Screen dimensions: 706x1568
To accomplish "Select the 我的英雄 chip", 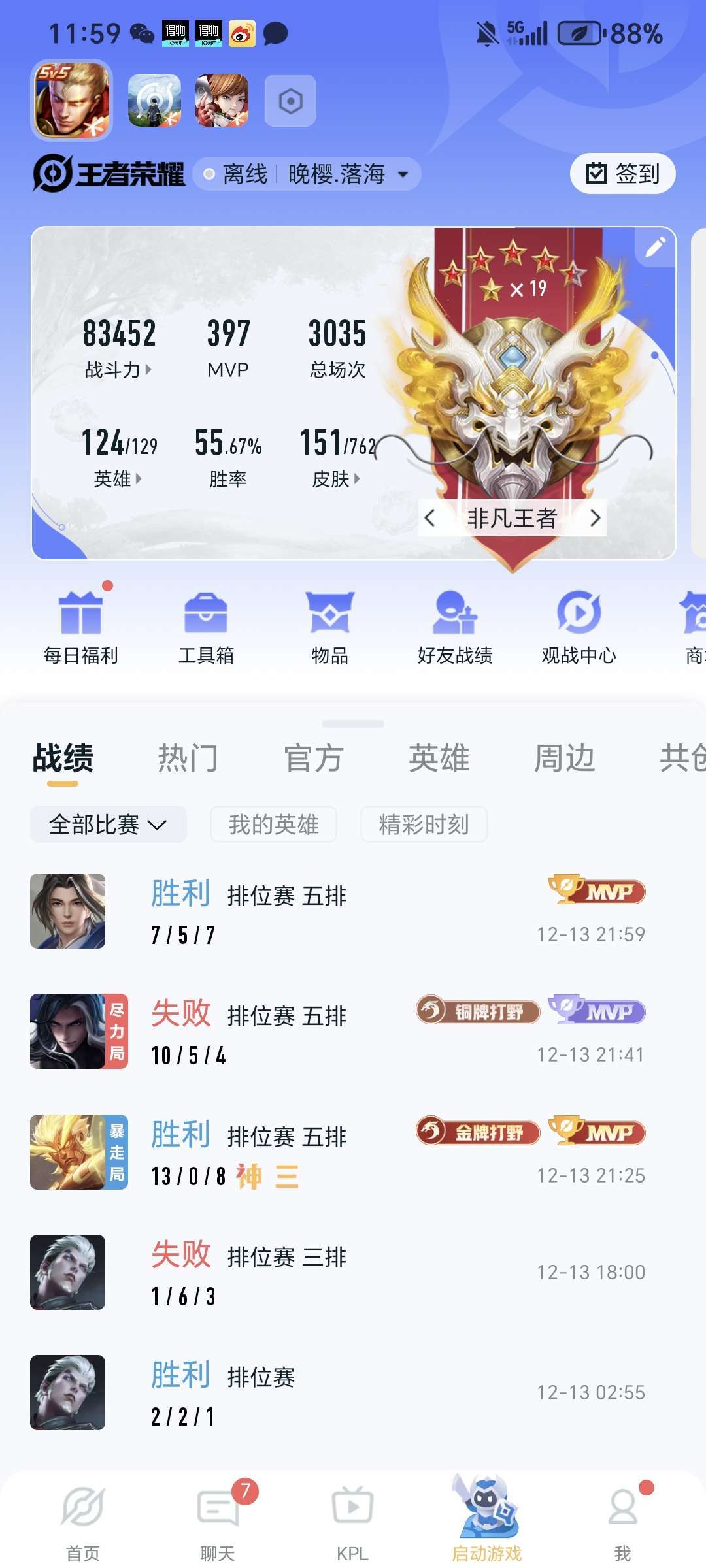I will pyautogui.click(x=273, y=825).
